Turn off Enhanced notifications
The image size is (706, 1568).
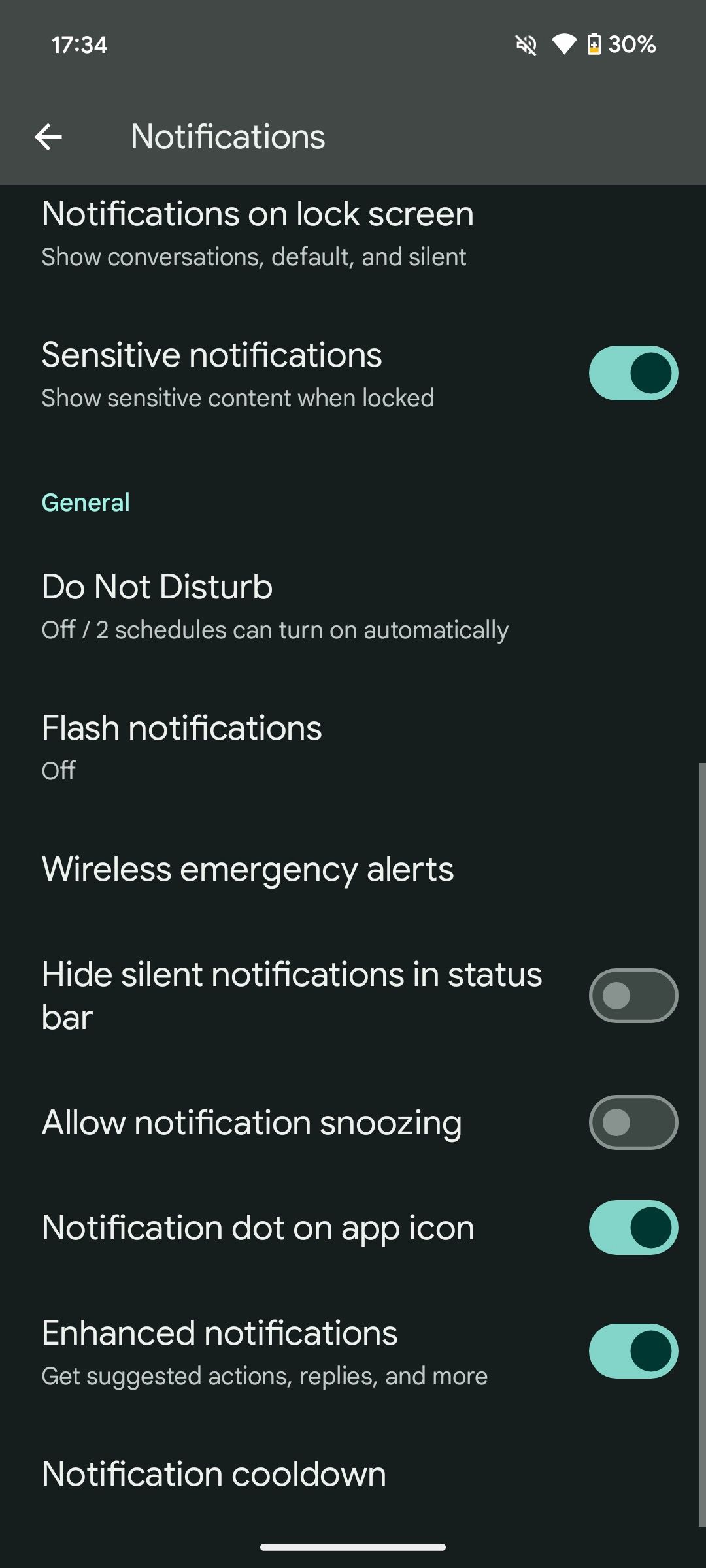(x=632, y=1351)
